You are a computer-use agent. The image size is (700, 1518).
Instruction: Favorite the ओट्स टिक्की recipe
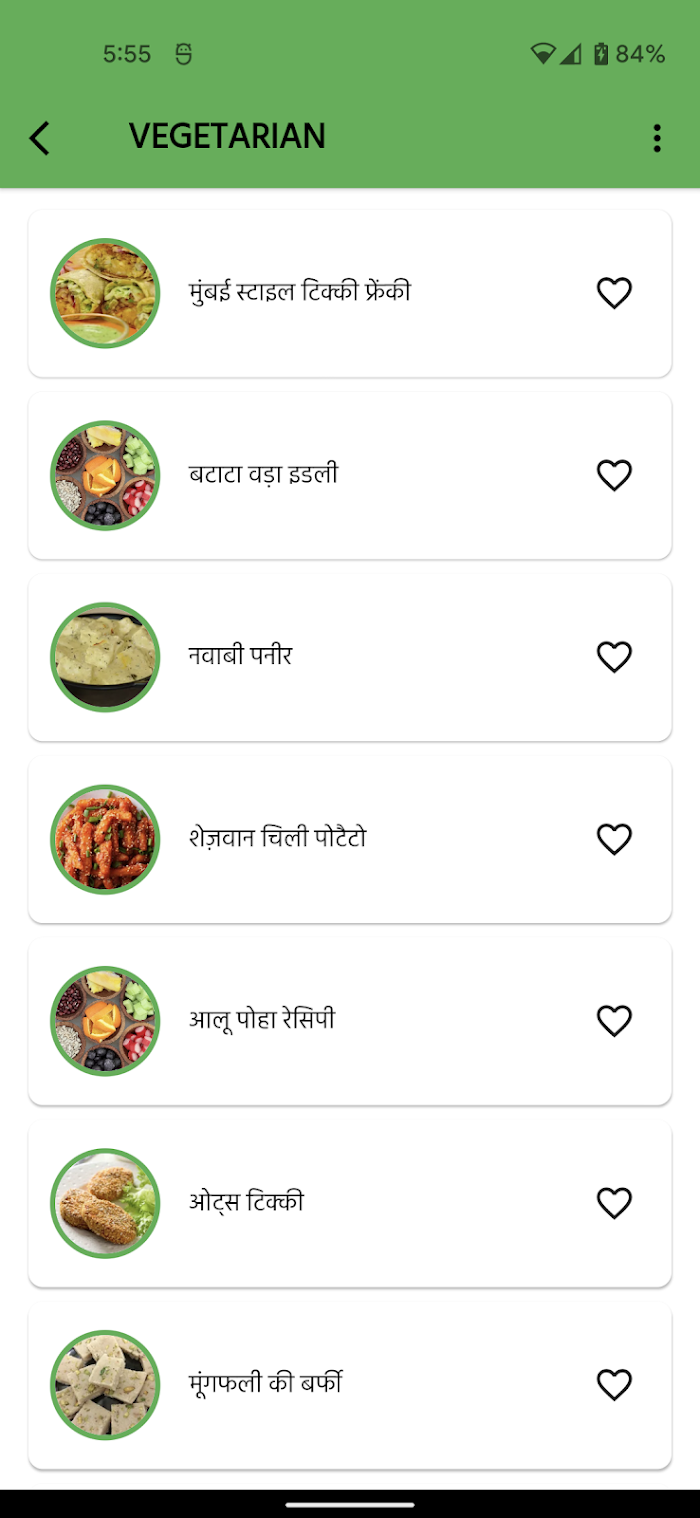(614, 1203)
